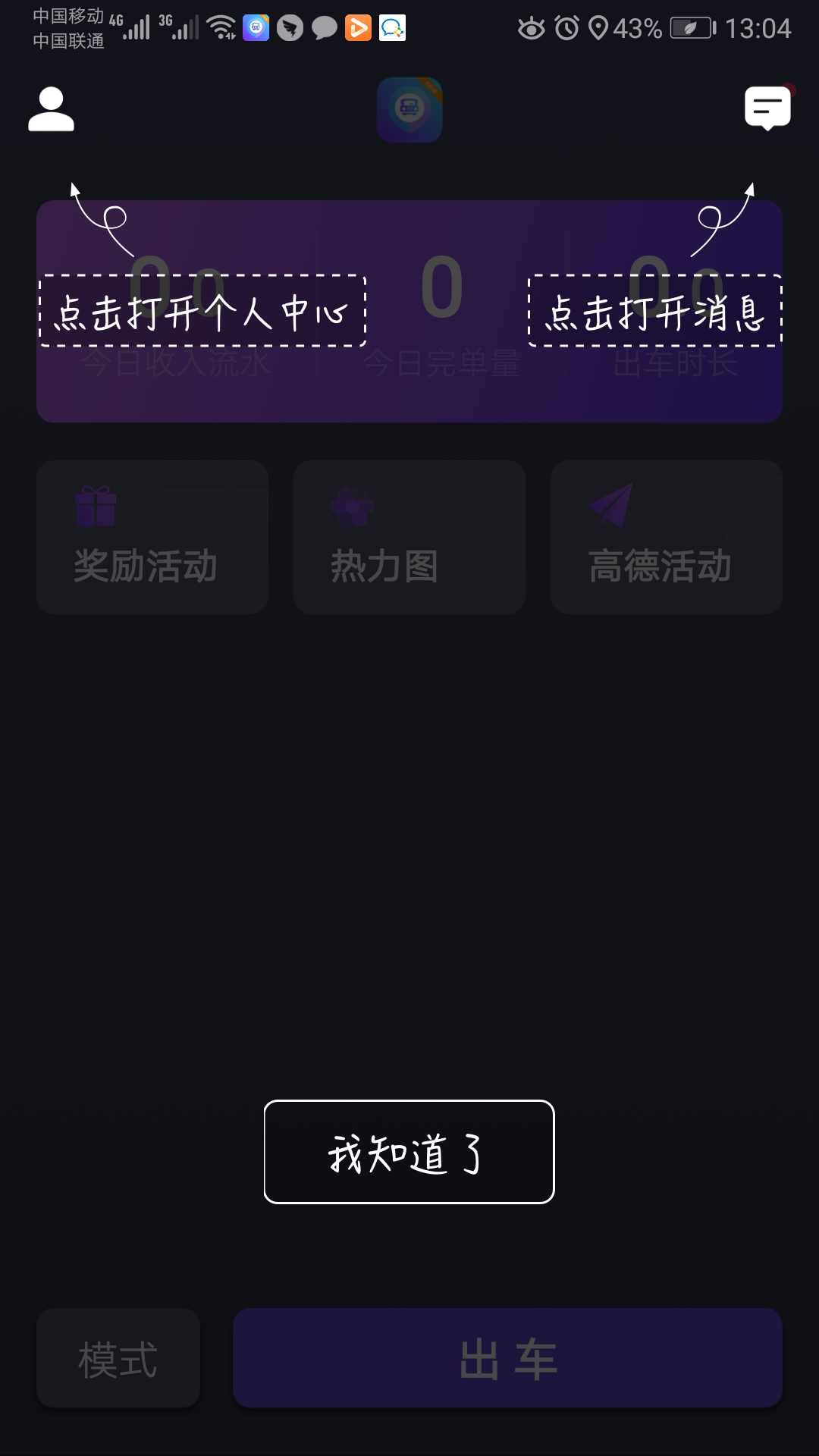Open the 奖励活动 rewards card

click(x=152, y=536)
